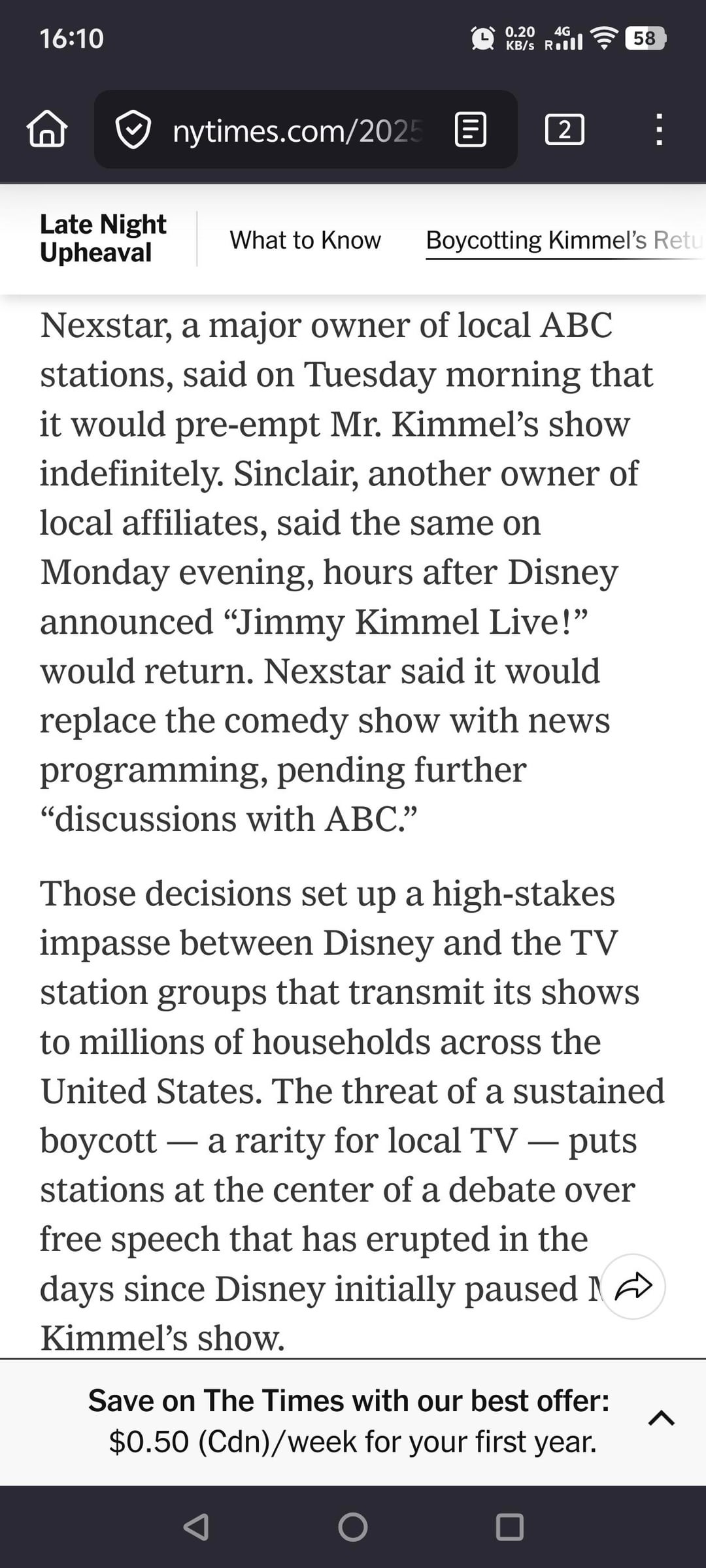Open the tab switcher showing 2 tabs
The image size is (706, 1568).
[x=564, y=129]
